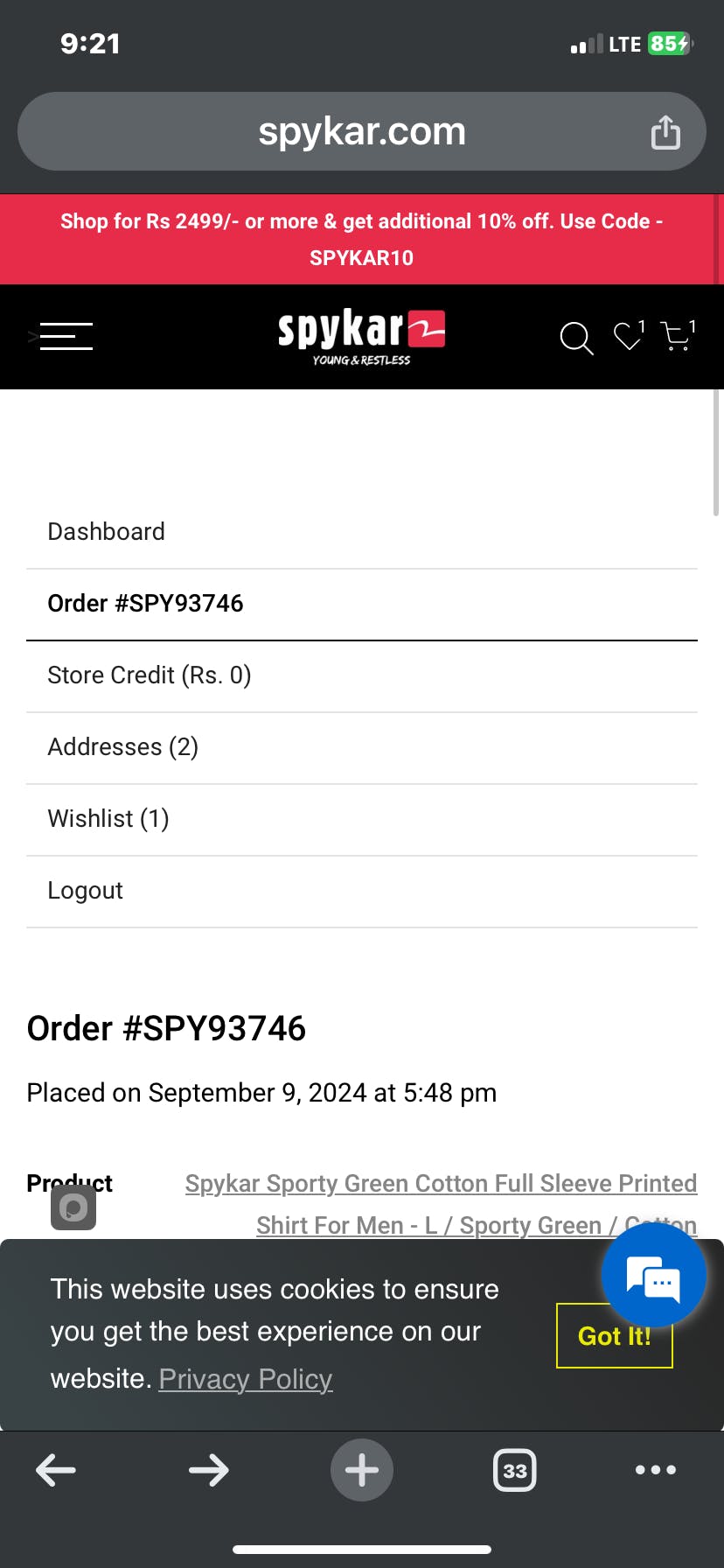Show the 33 open tabs

(x=515, y=1470)
